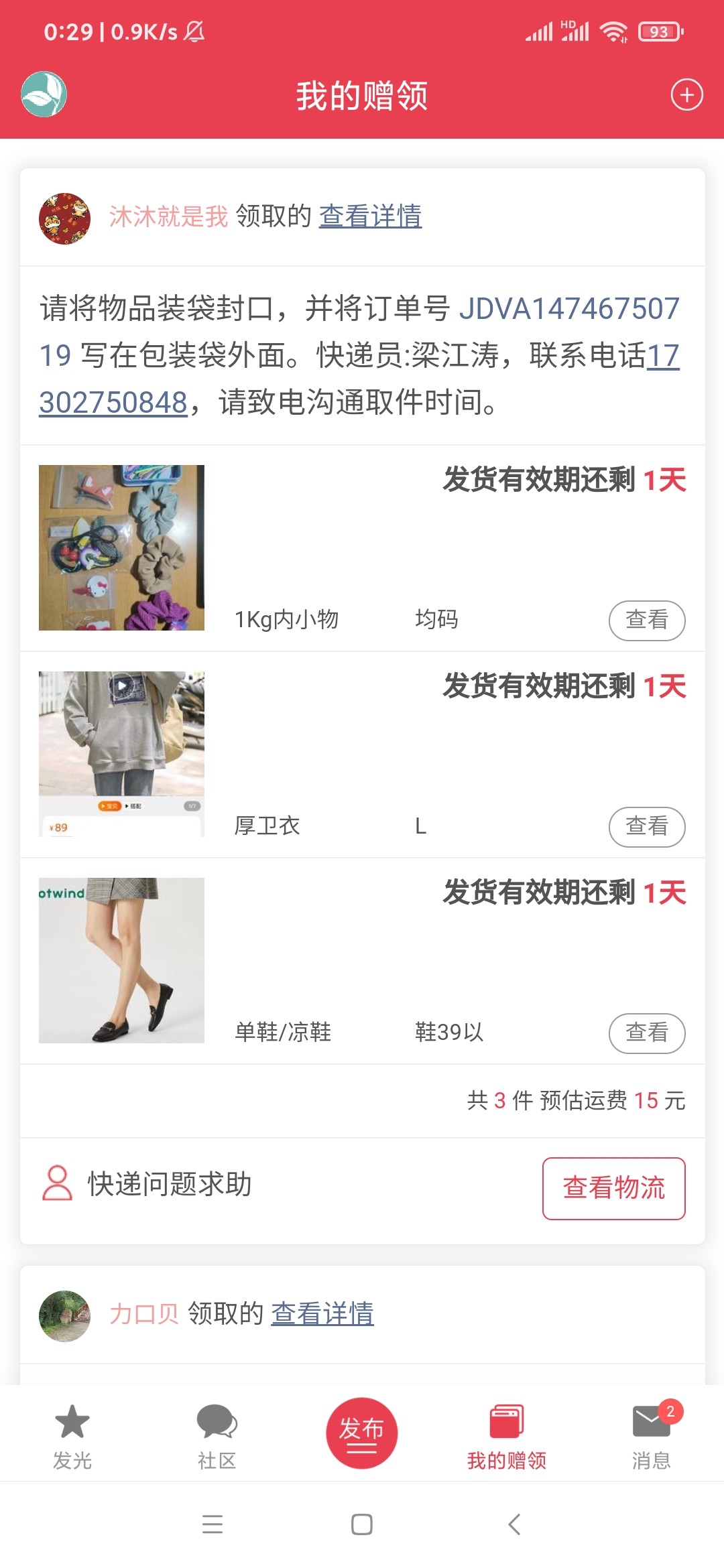Go to the 我的赠领 tab
The image size is (724, 1568).
tap(507, 1435)
